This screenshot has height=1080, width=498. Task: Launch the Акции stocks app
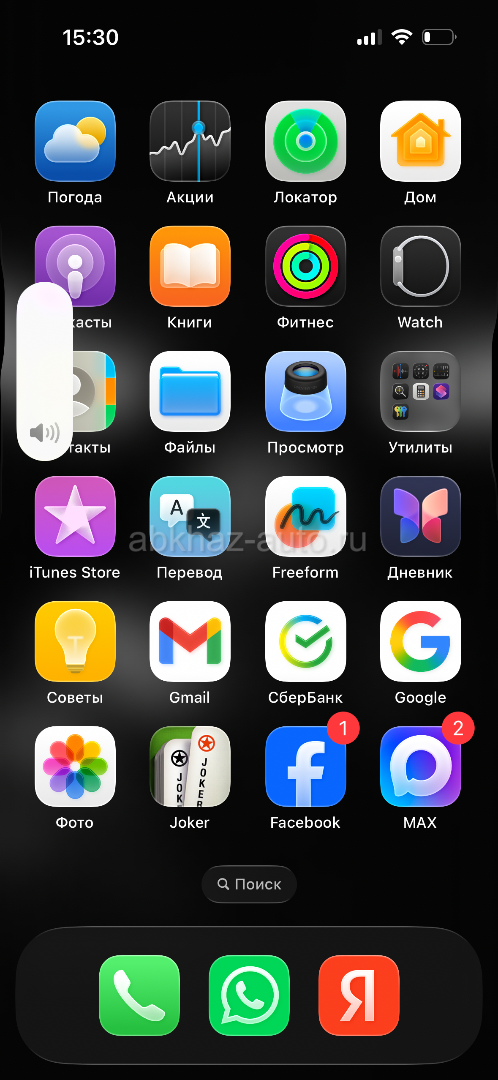[190, 141]
